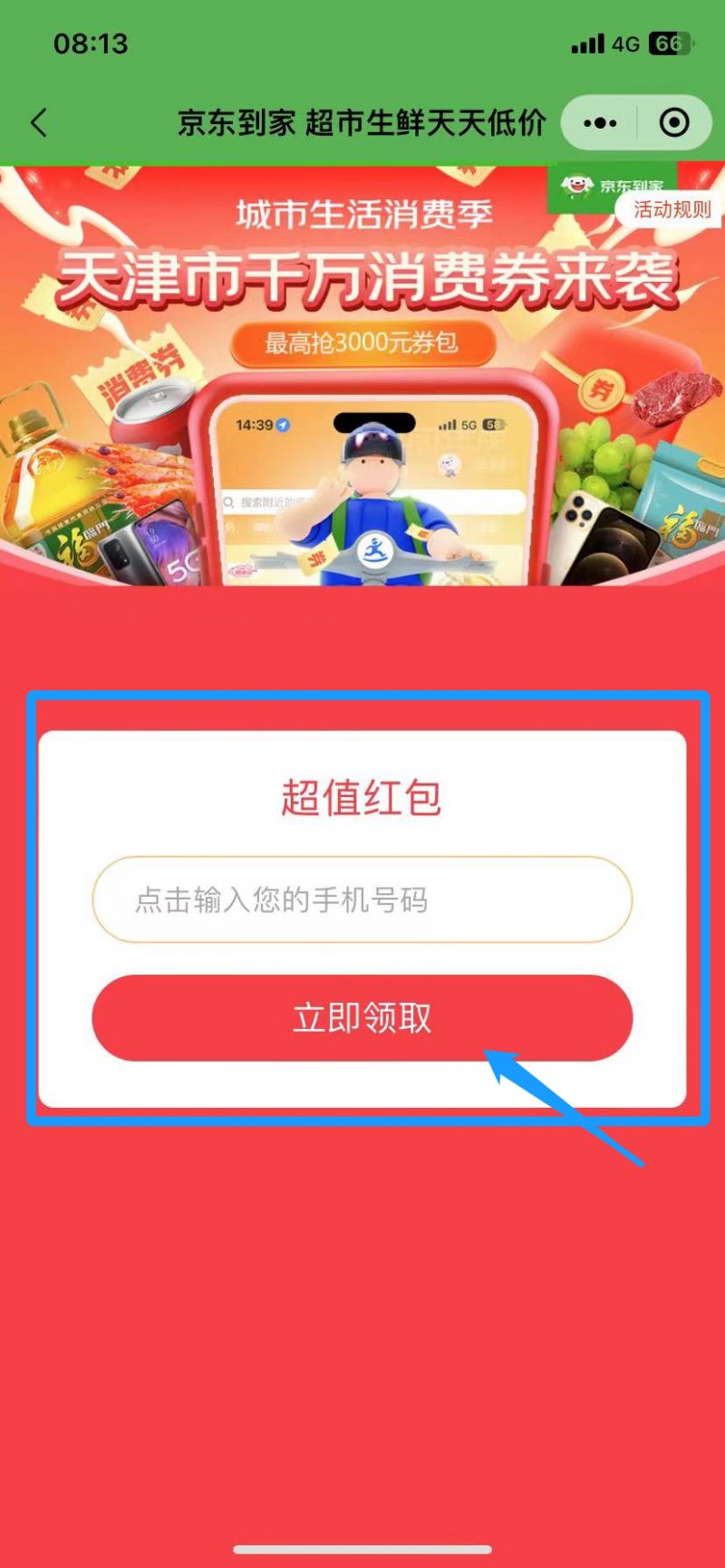The height and width of the screenshot is (1568, 725).
Task: Open the mini program more options menu
Action: 600,122
